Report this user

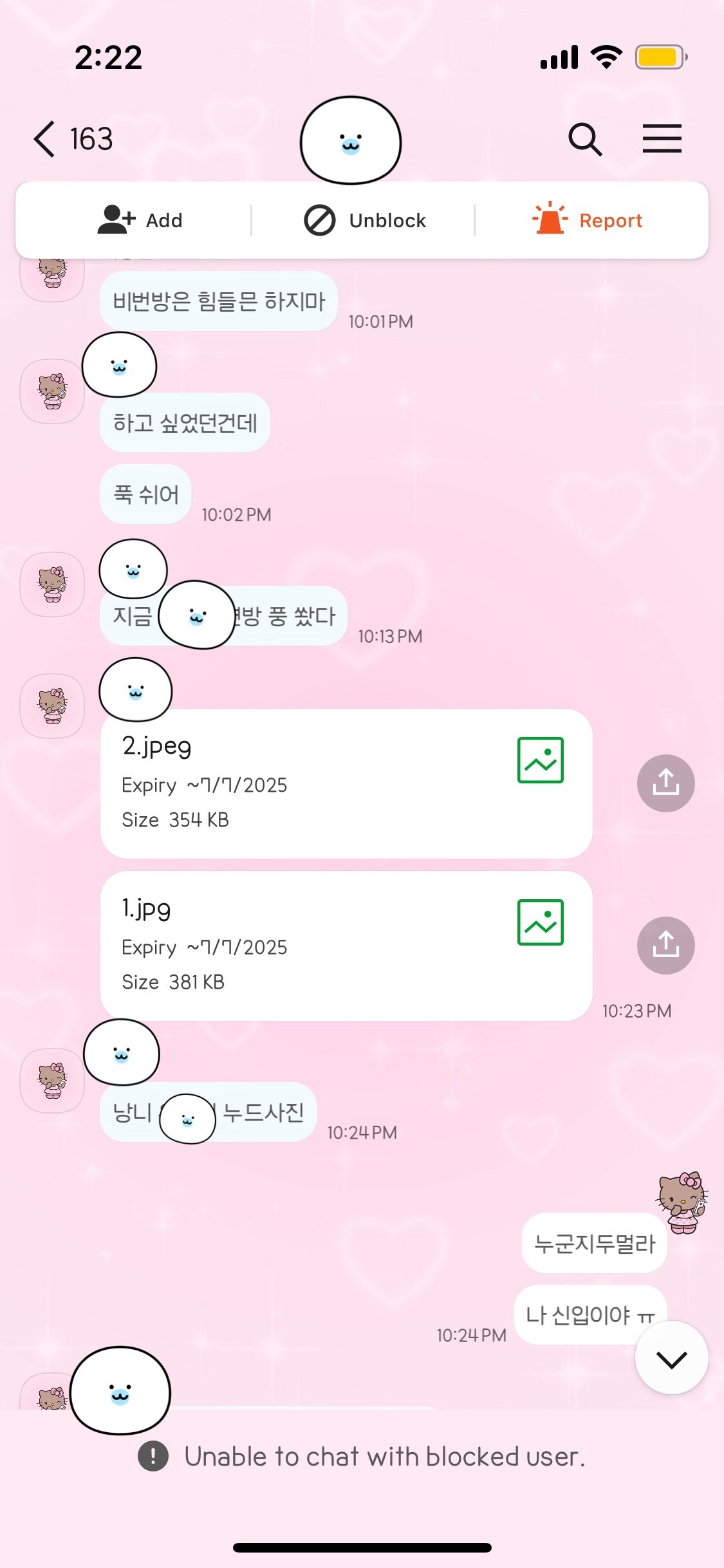point(587,220)
